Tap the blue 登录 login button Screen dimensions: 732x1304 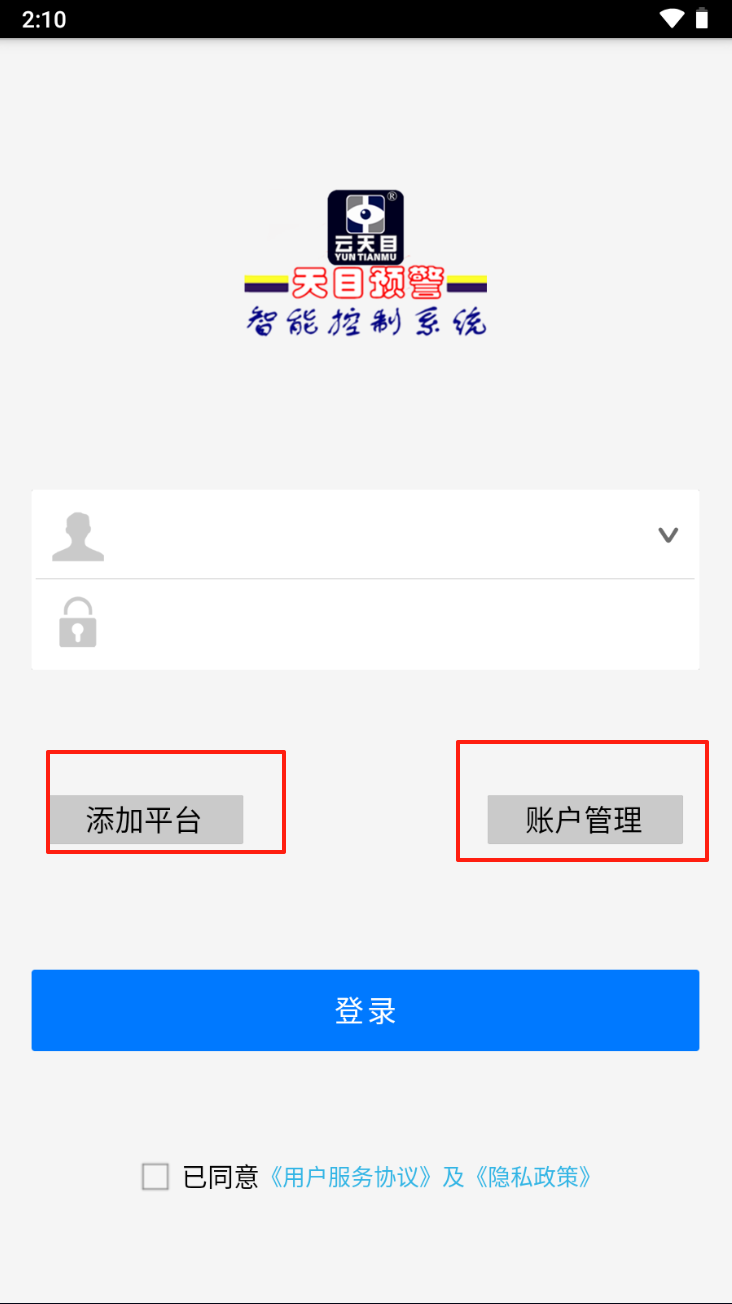(x=365, y=1010)
